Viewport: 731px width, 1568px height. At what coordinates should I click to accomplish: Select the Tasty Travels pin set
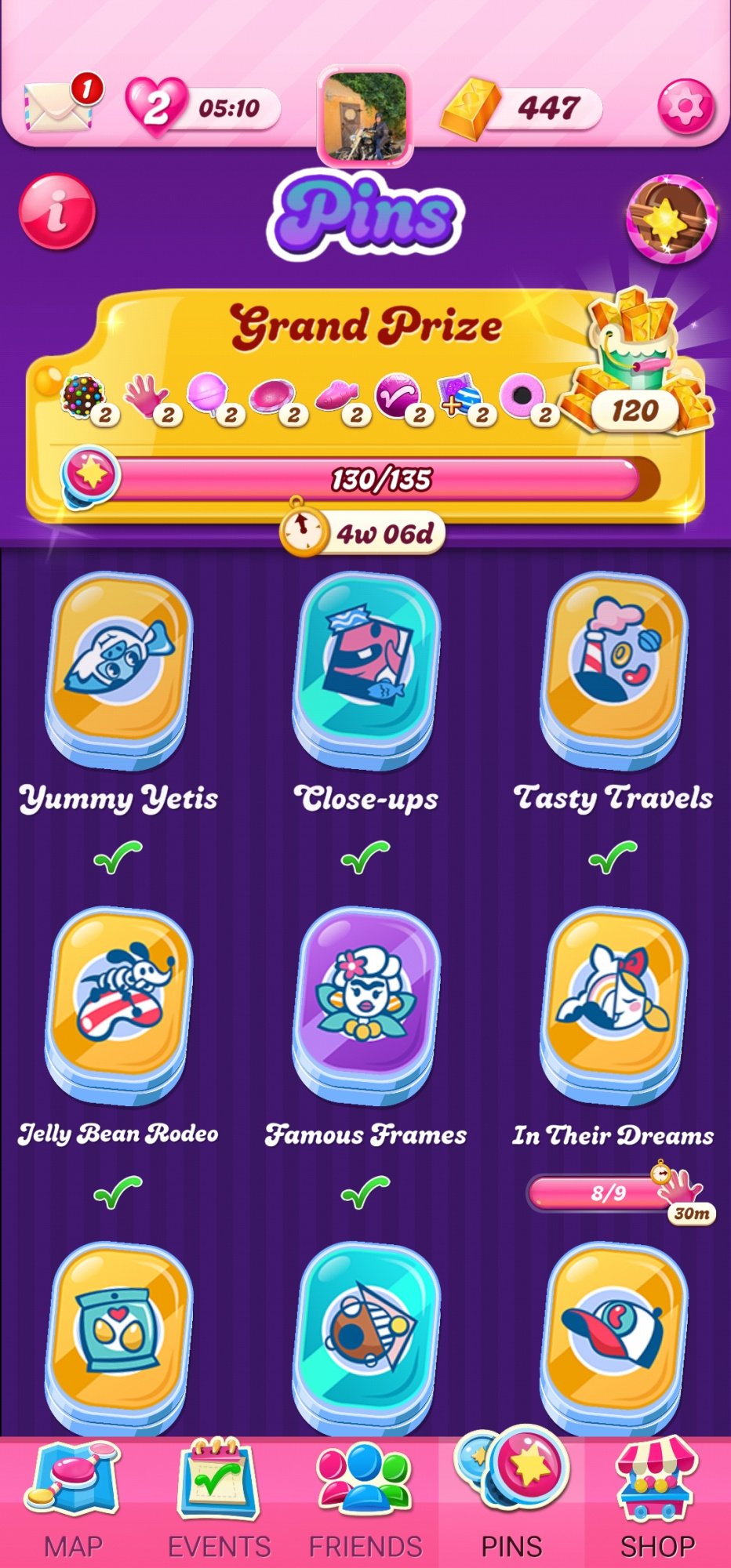point(613,670)
